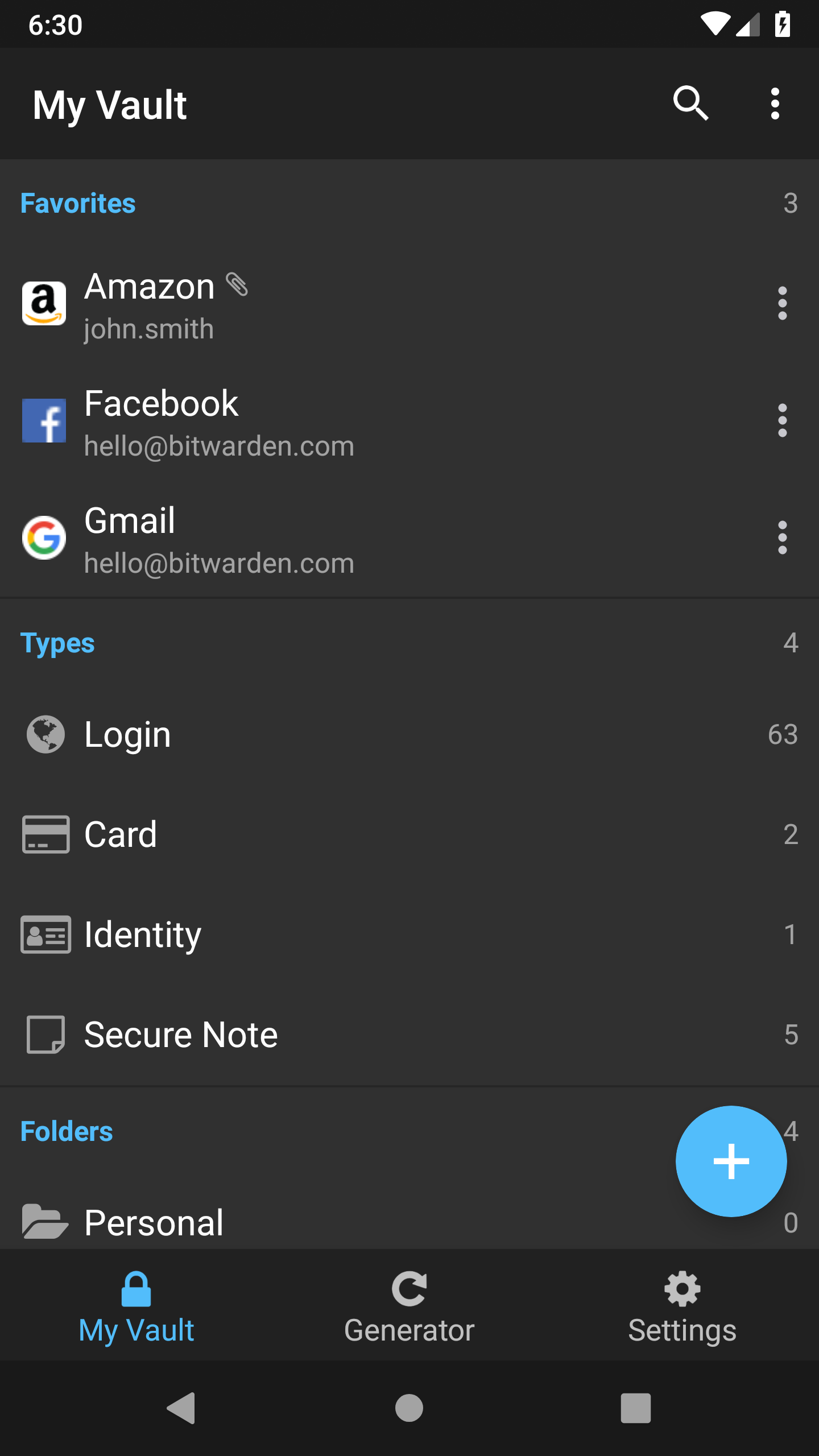Show more options for Facebook
Image resolution: width=819 pixels, height=1456 pixels.
point(782,421)
